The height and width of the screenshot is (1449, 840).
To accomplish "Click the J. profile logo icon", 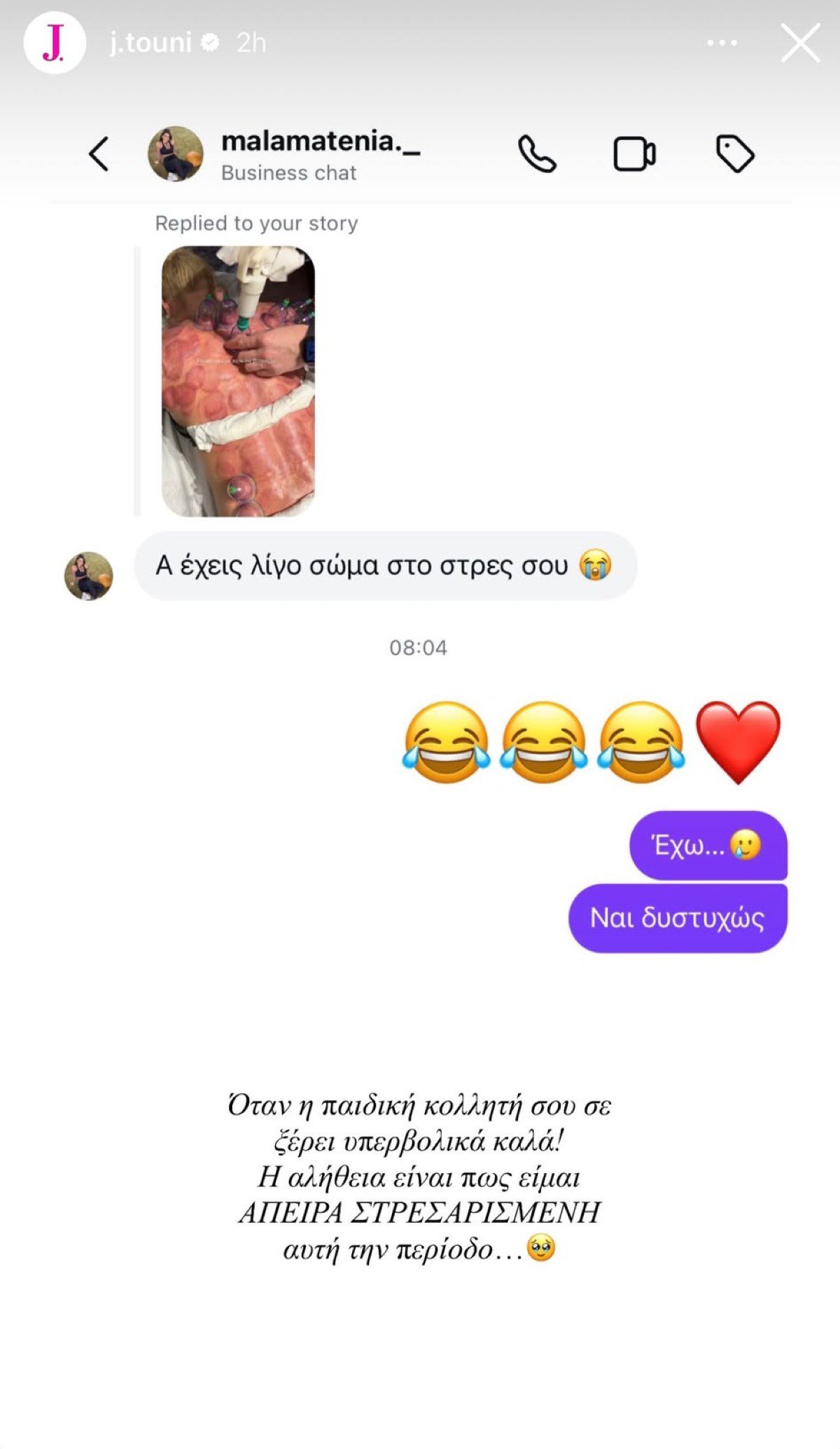I will (x=55, y=43).
